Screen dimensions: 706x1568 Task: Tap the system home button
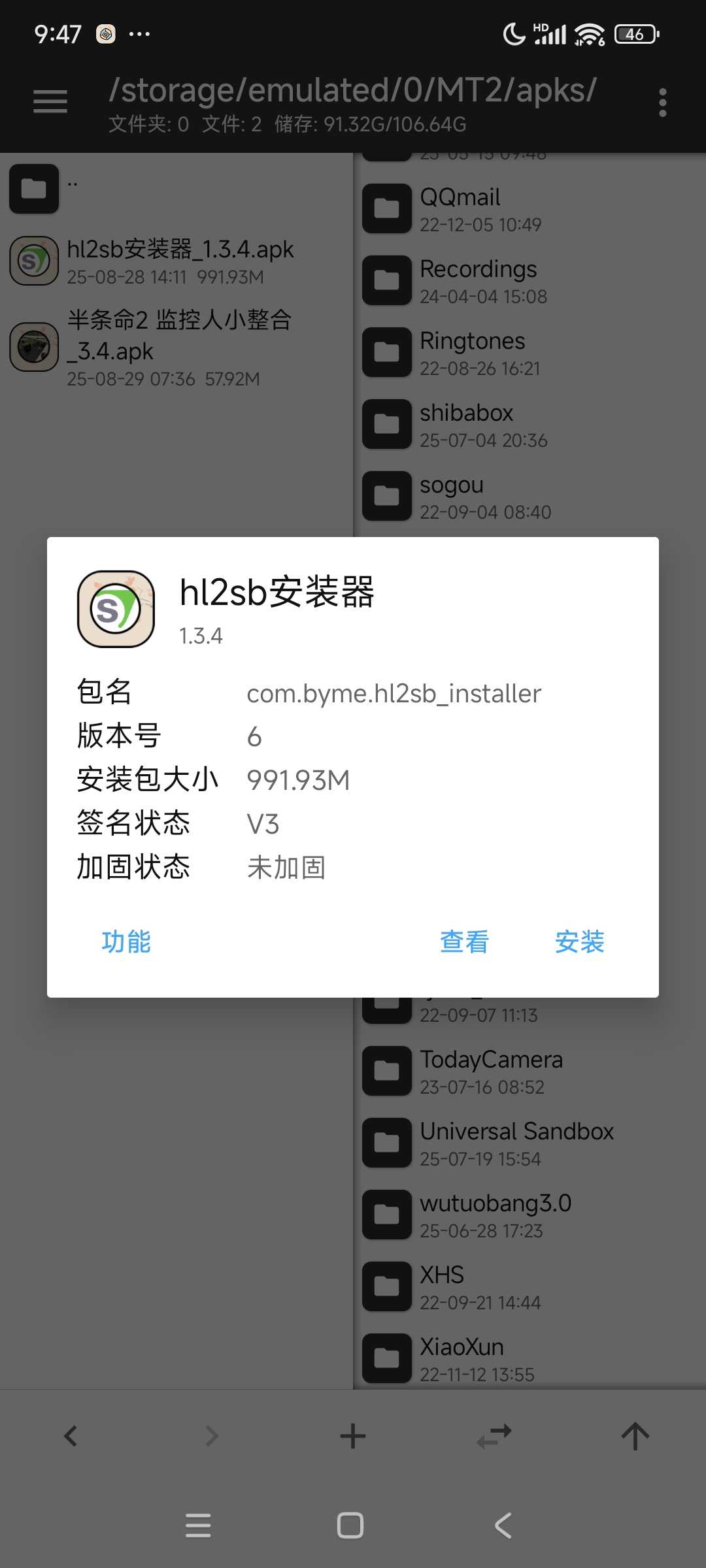pyautogui.click(x=350, y=1526)
